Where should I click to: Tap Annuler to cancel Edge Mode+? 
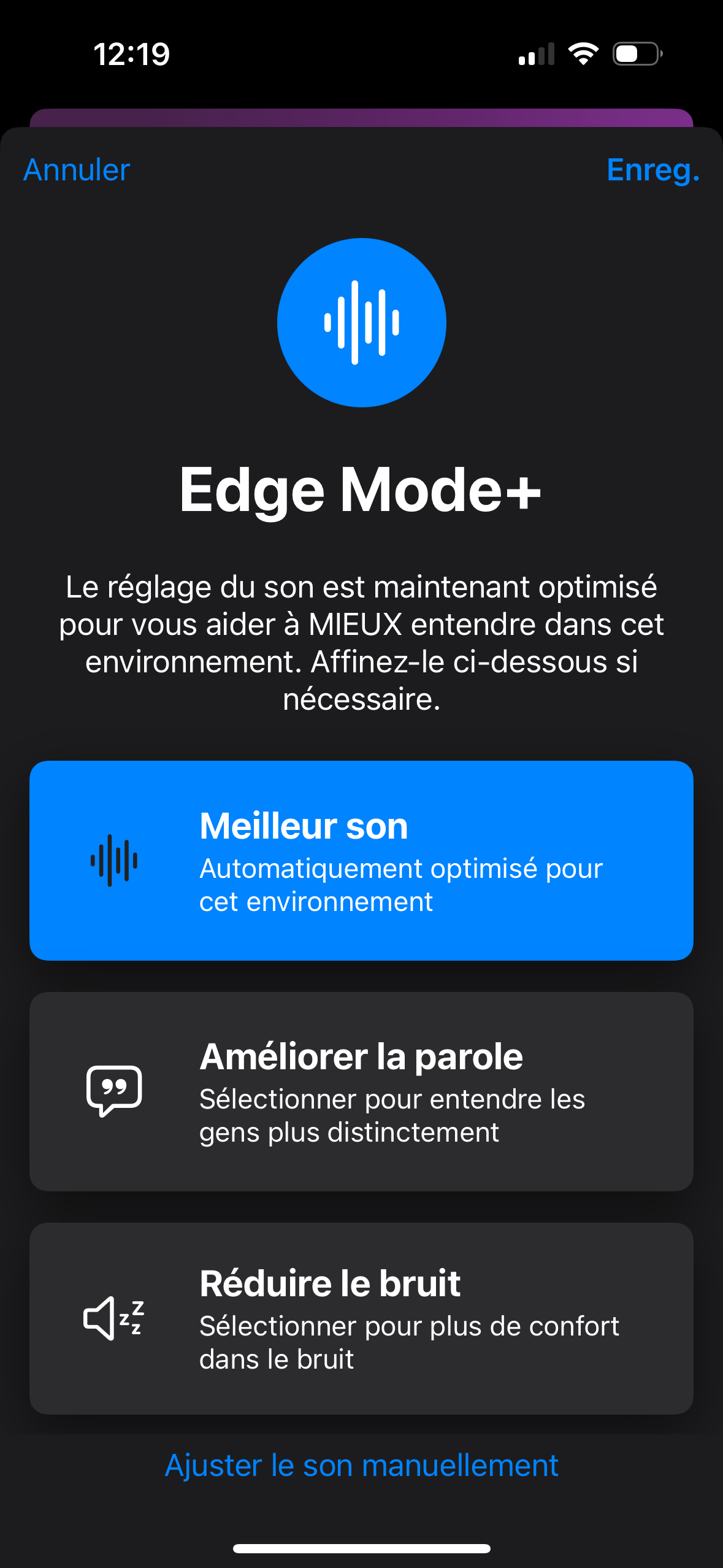pos(77,170)
